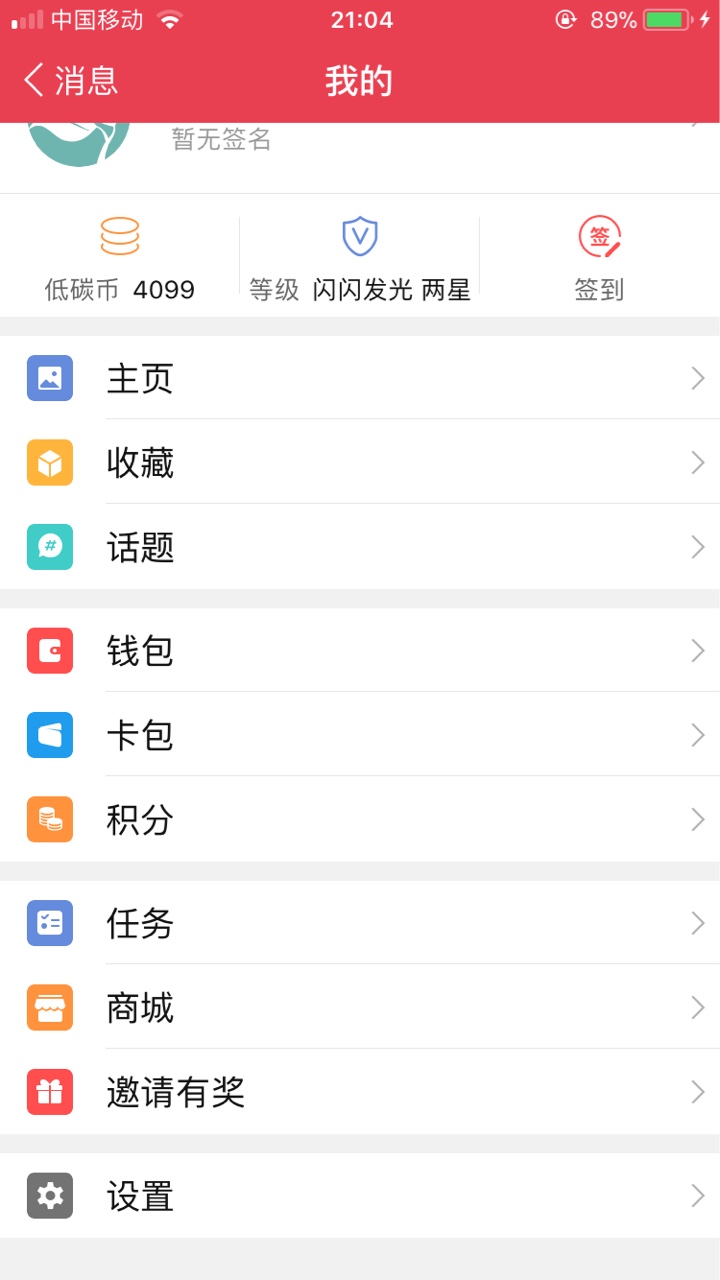Image resolution: width=720 pixels, height=1280 pixels.
Task: Select the 话题 row
Action: tap(360, 546)
